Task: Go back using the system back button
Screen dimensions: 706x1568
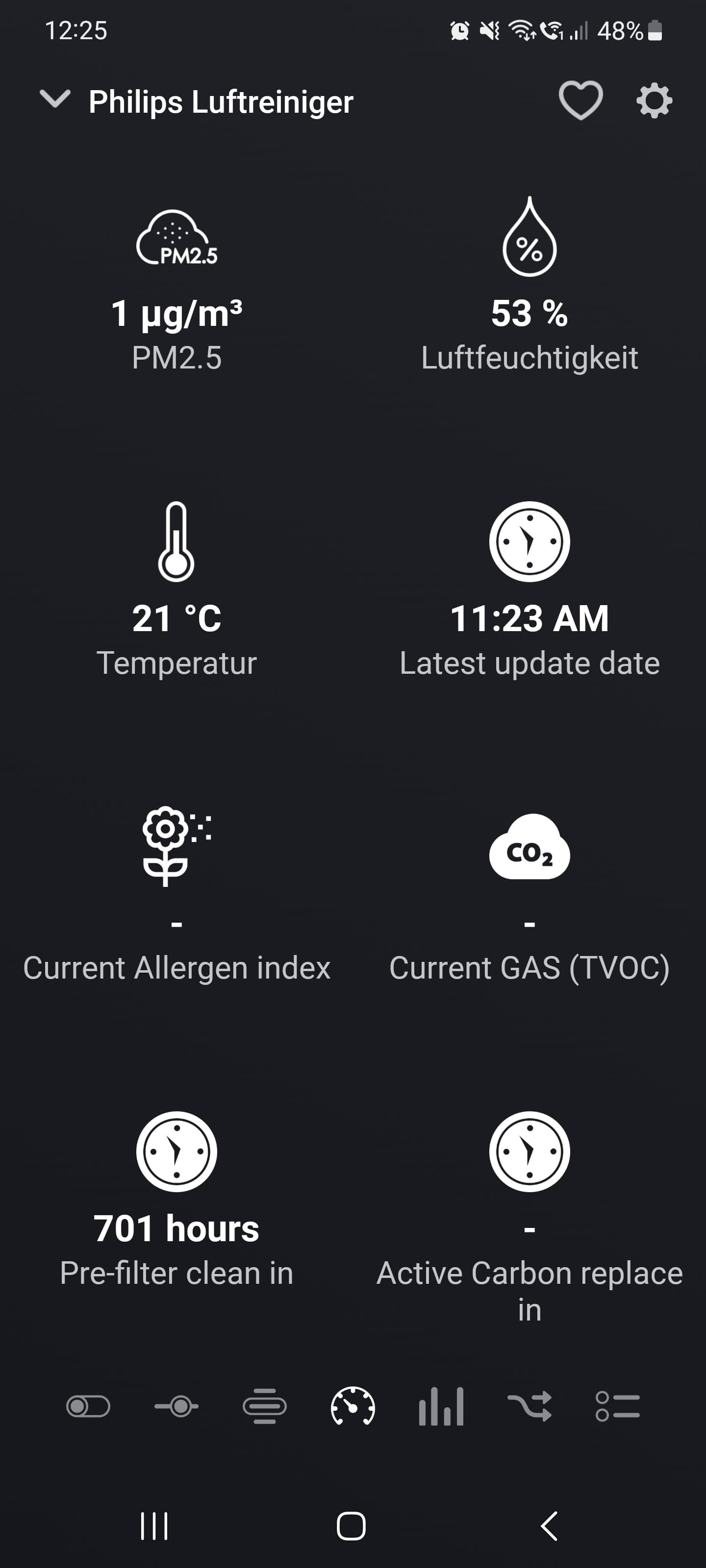Action: click(549, 1526)
